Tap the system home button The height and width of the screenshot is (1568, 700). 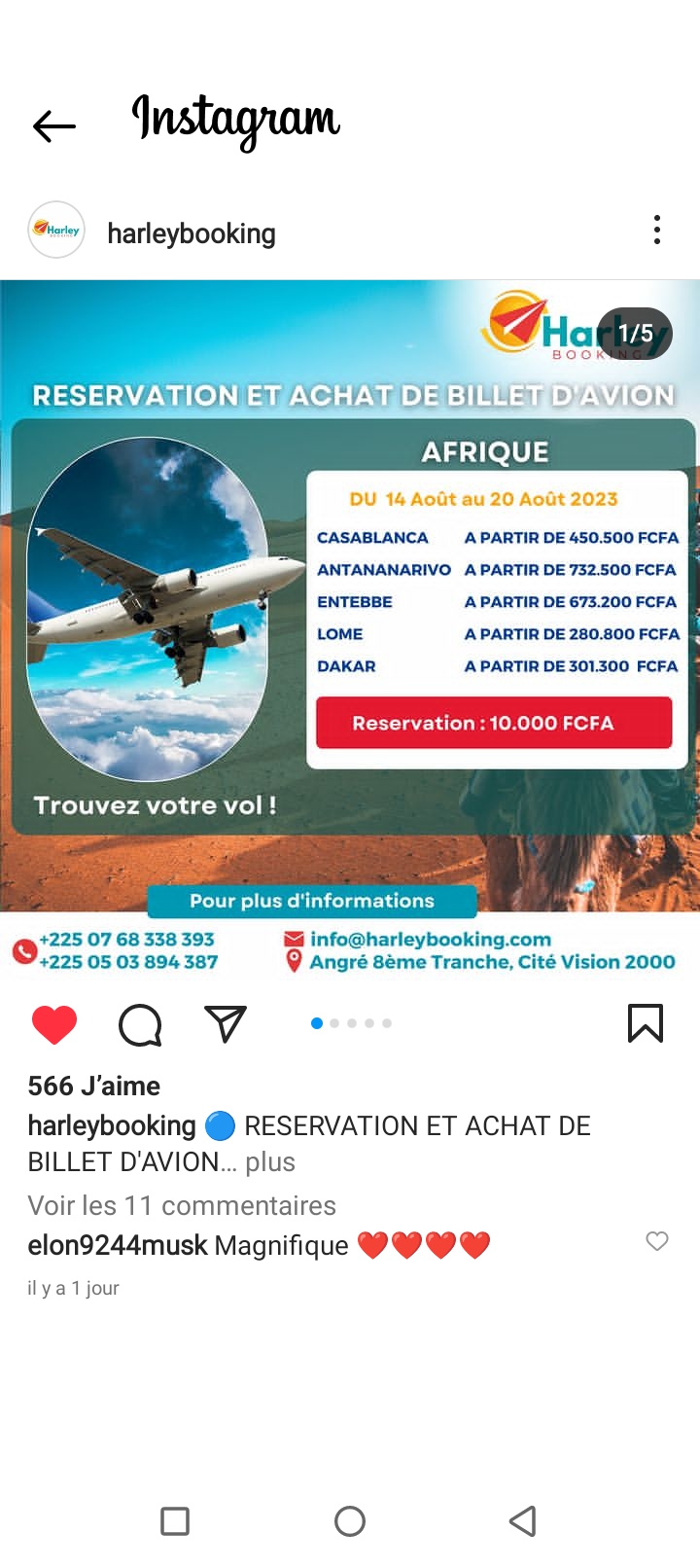(350, 1521)
